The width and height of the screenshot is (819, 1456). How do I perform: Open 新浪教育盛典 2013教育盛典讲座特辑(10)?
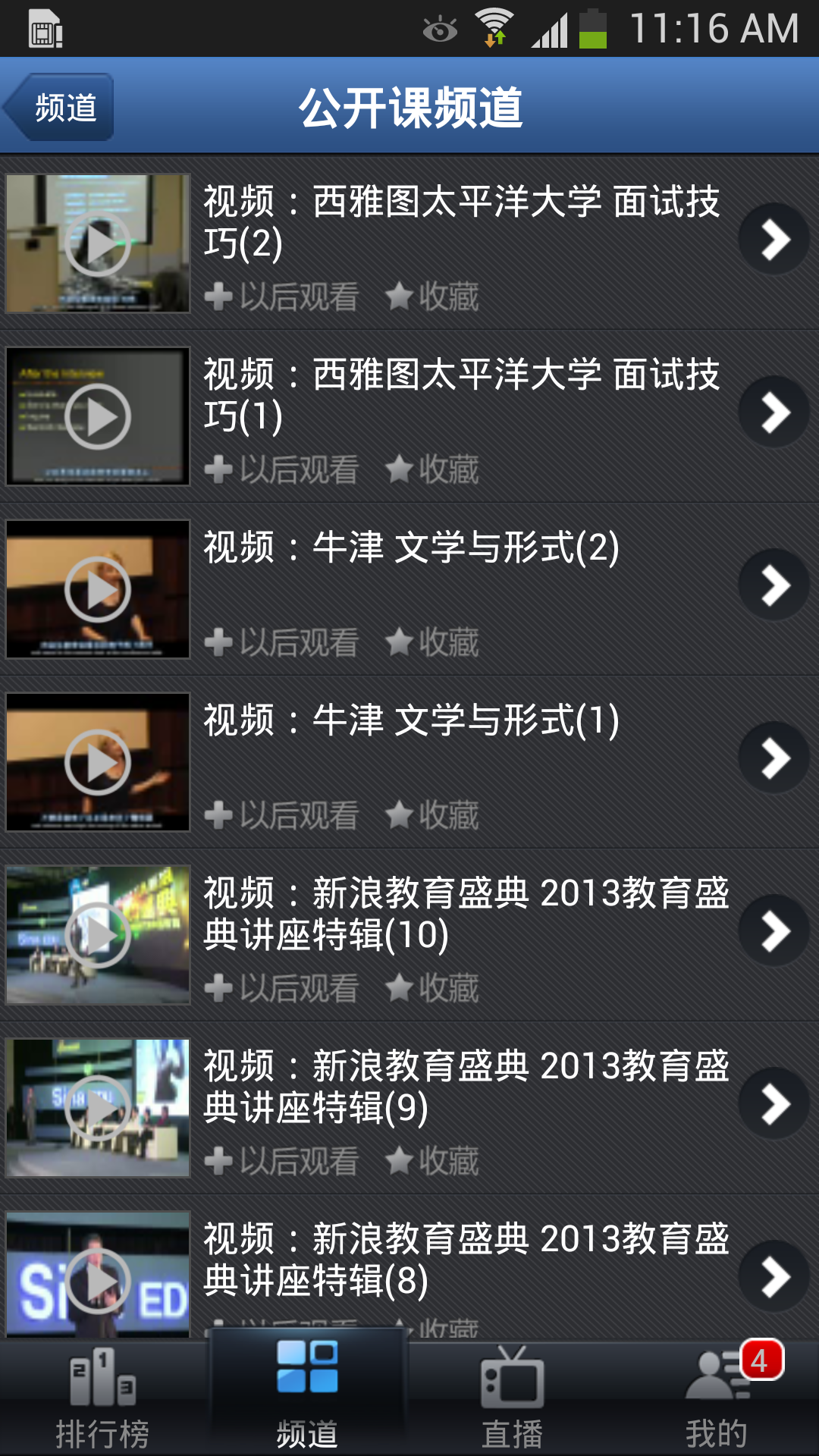466,914
